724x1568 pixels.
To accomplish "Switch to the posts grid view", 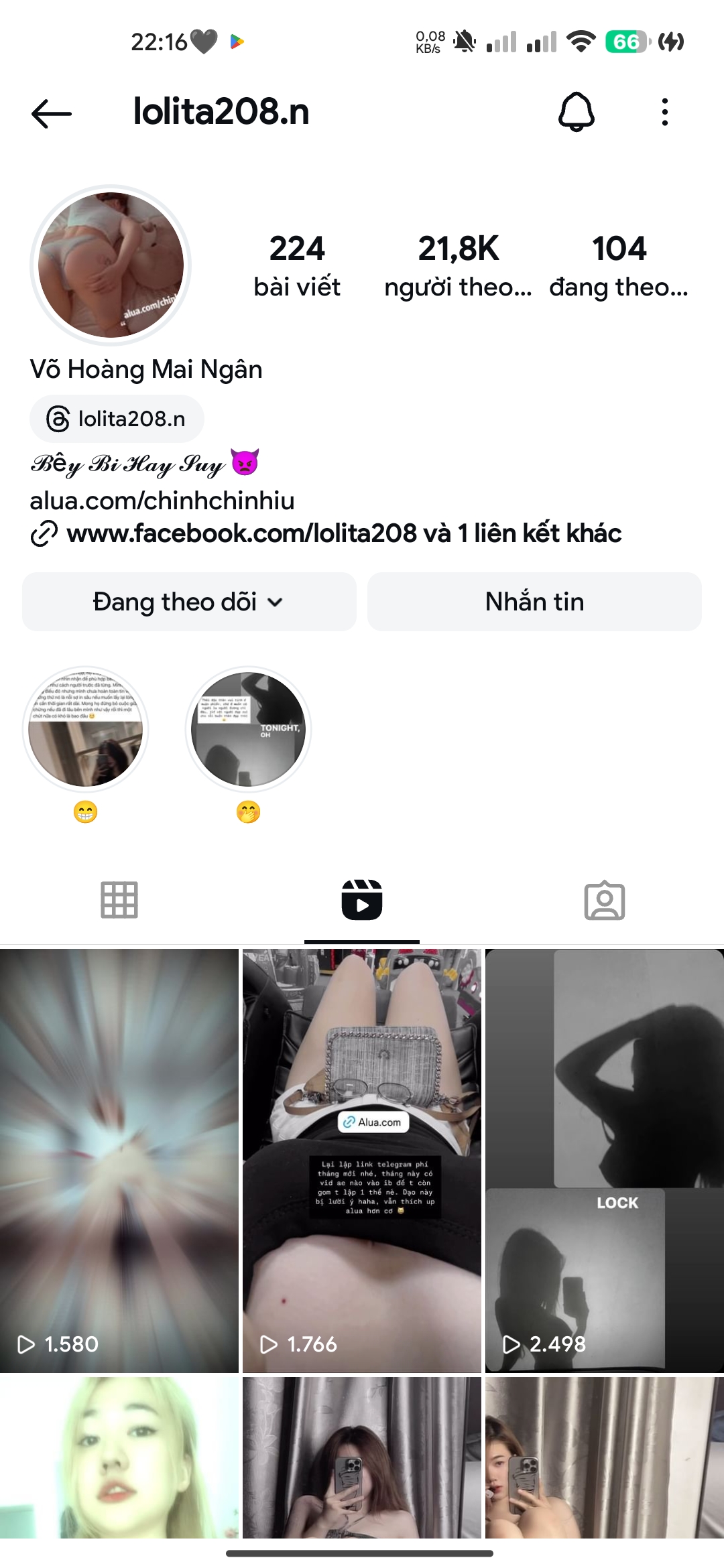I will coord(121,901).
